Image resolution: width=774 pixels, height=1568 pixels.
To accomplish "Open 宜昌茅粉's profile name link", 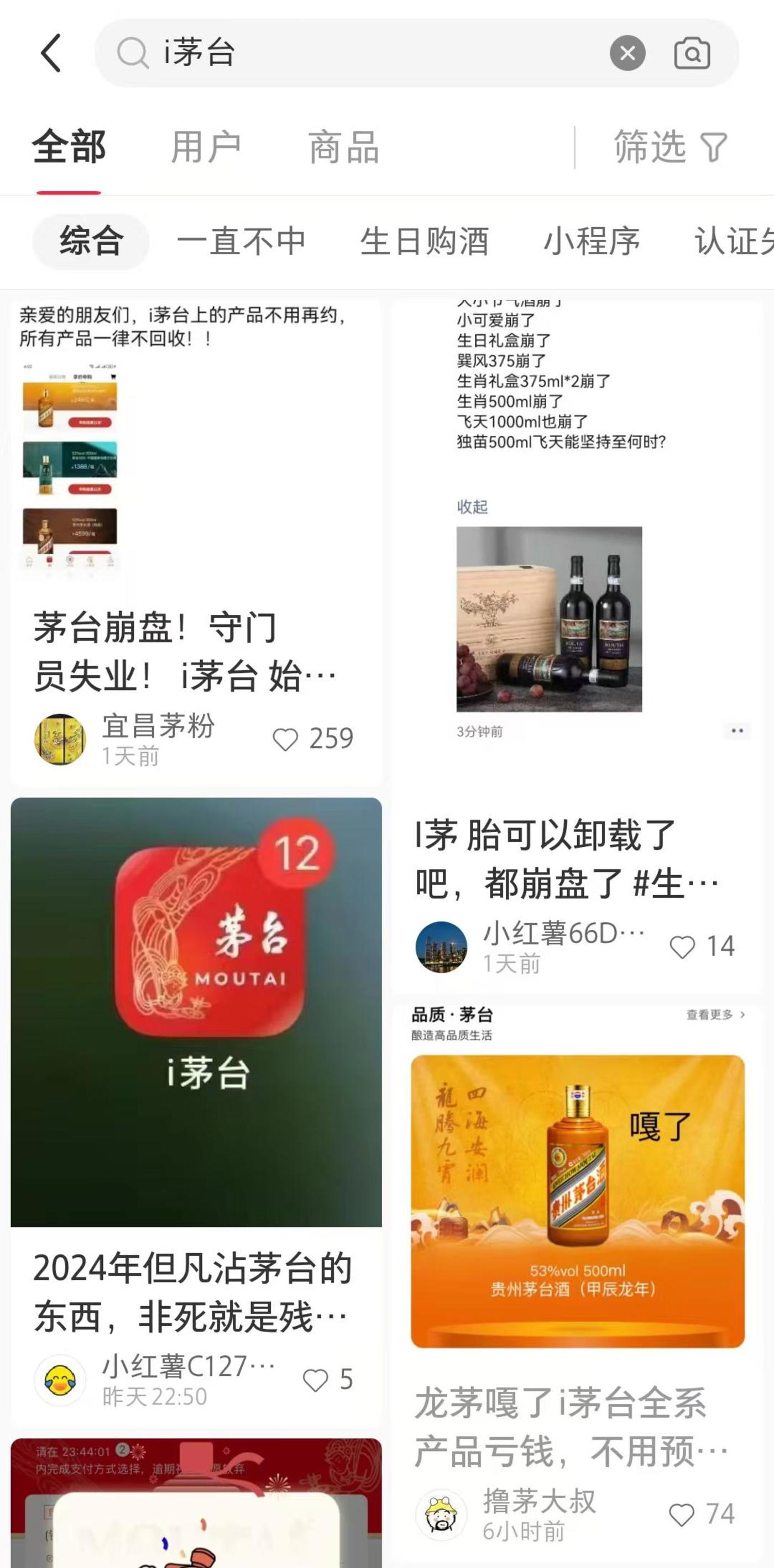I will click(x=157, y=728).
